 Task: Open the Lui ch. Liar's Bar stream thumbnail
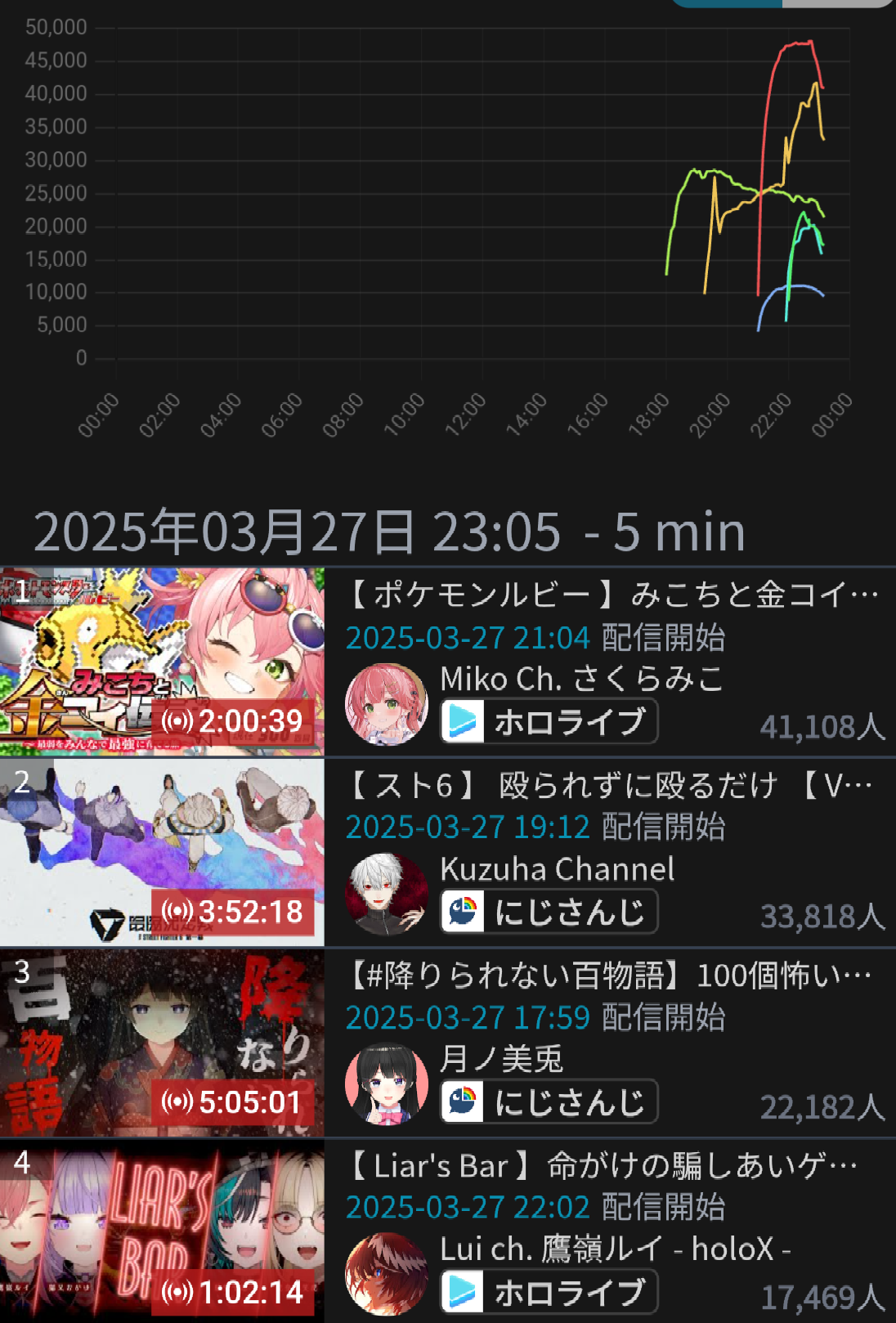pos(162,1231)
